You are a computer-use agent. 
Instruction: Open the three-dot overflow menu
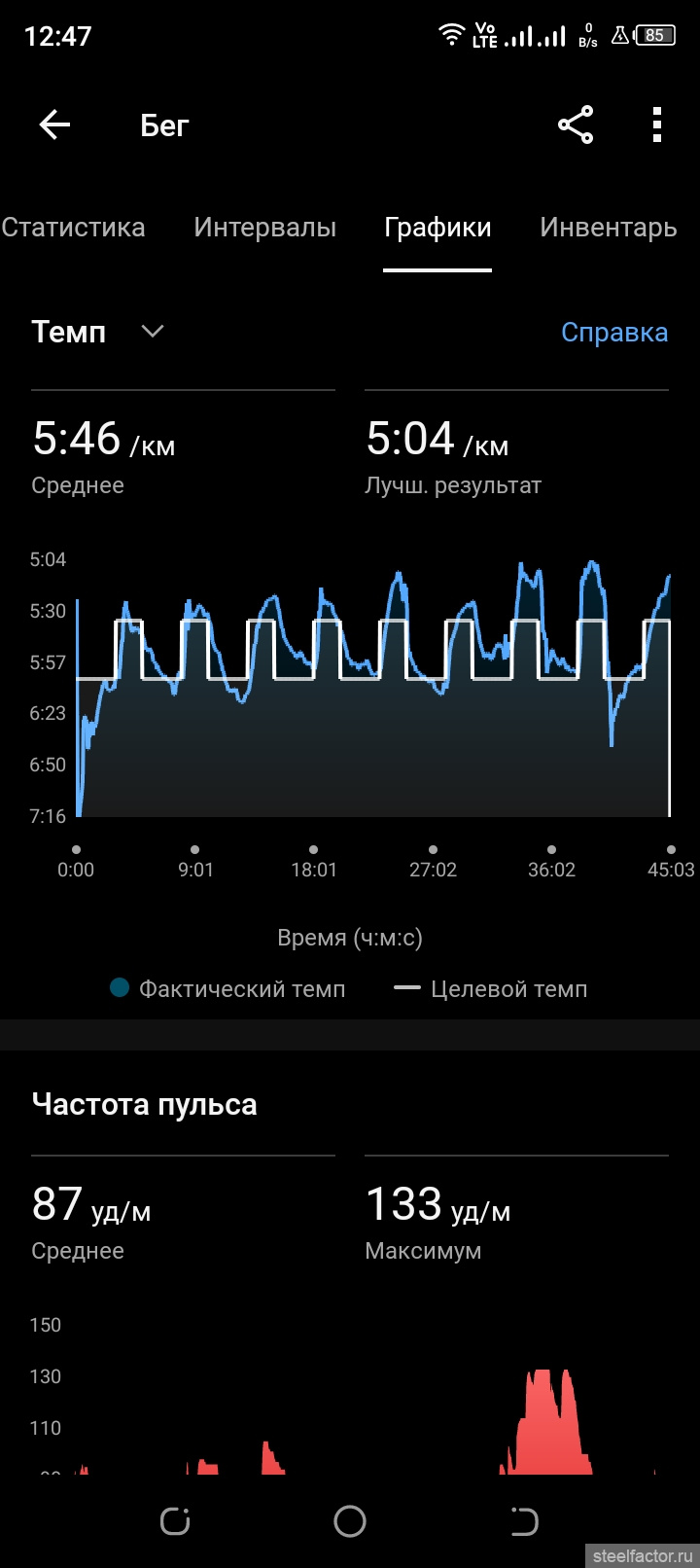(657, 125)
